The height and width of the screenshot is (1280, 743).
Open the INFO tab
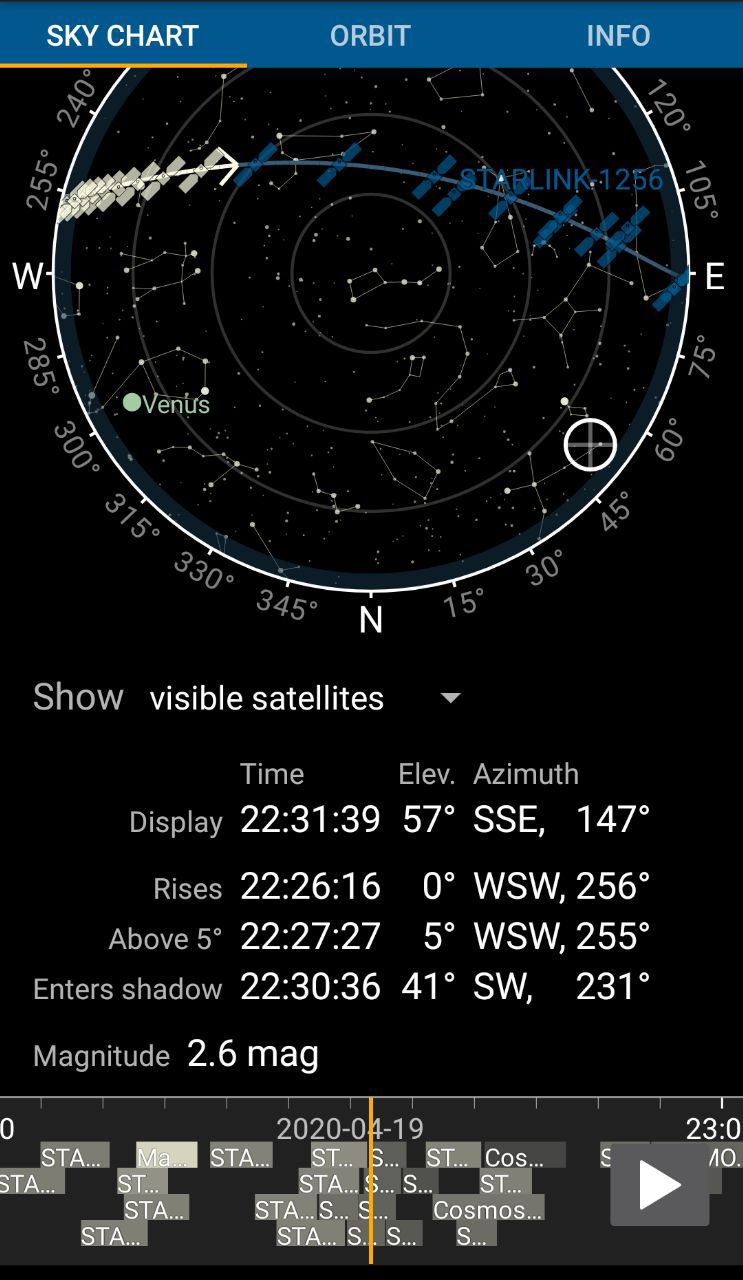coord(618,35)
